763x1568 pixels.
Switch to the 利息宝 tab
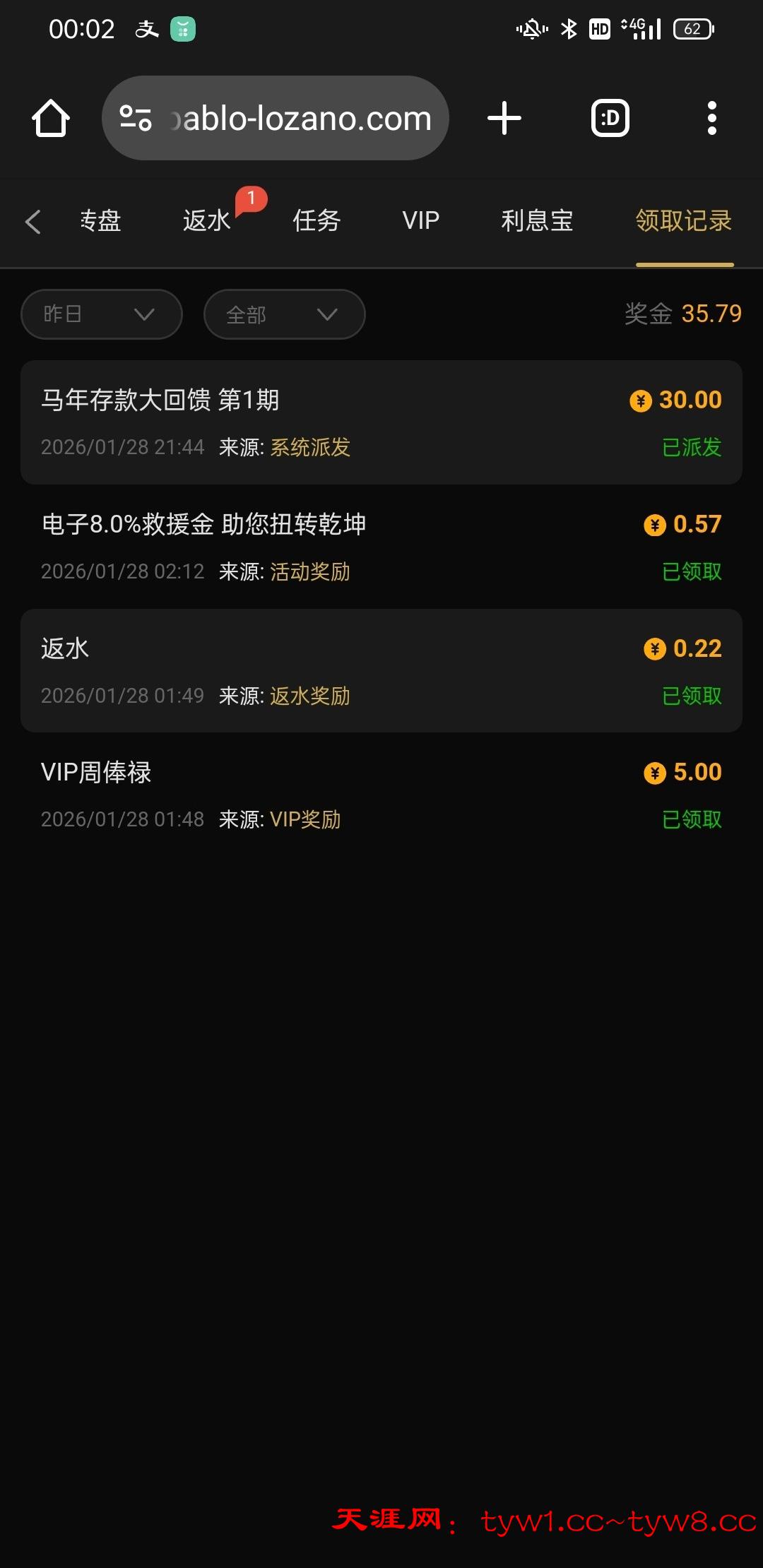click(x=537, y=221)
